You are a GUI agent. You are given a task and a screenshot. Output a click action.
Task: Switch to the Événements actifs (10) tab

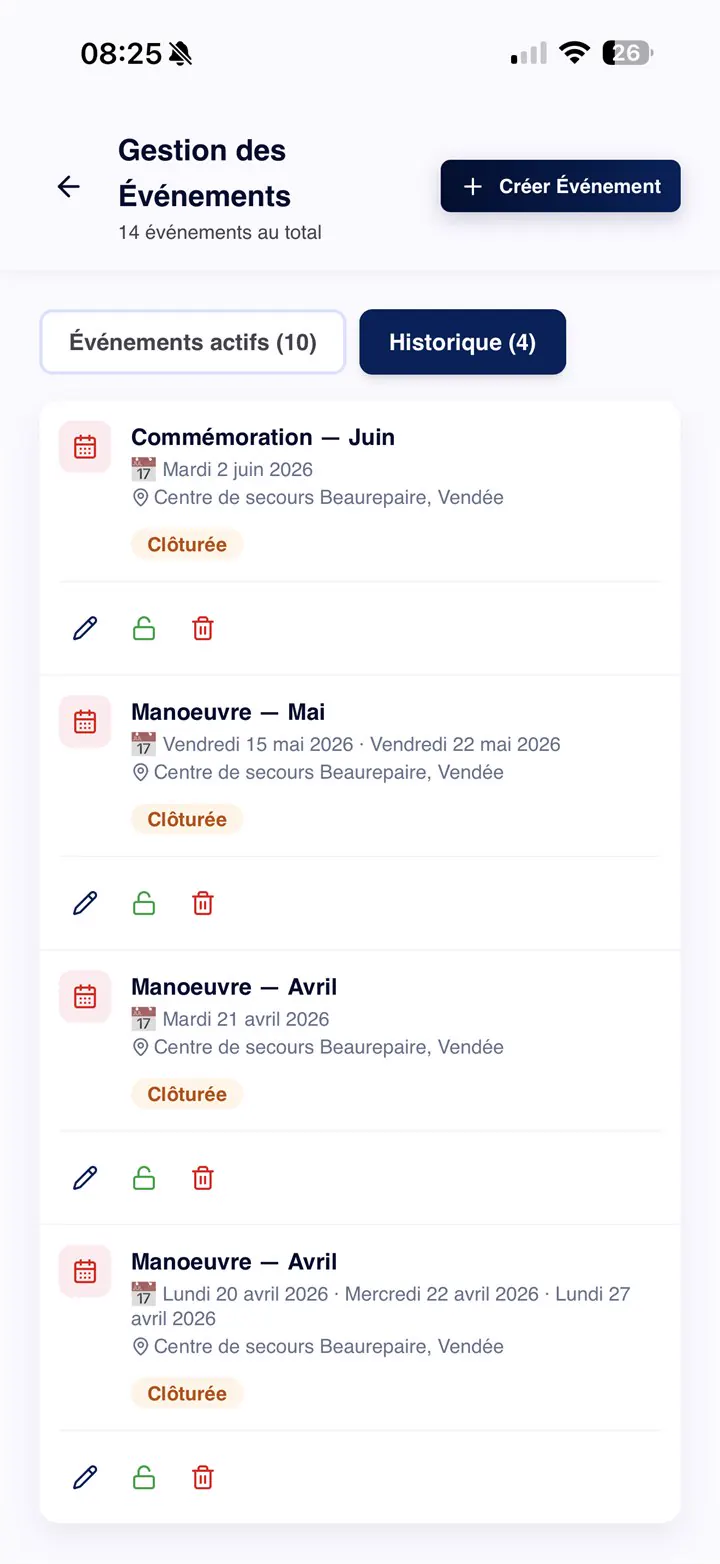(192, 342)
